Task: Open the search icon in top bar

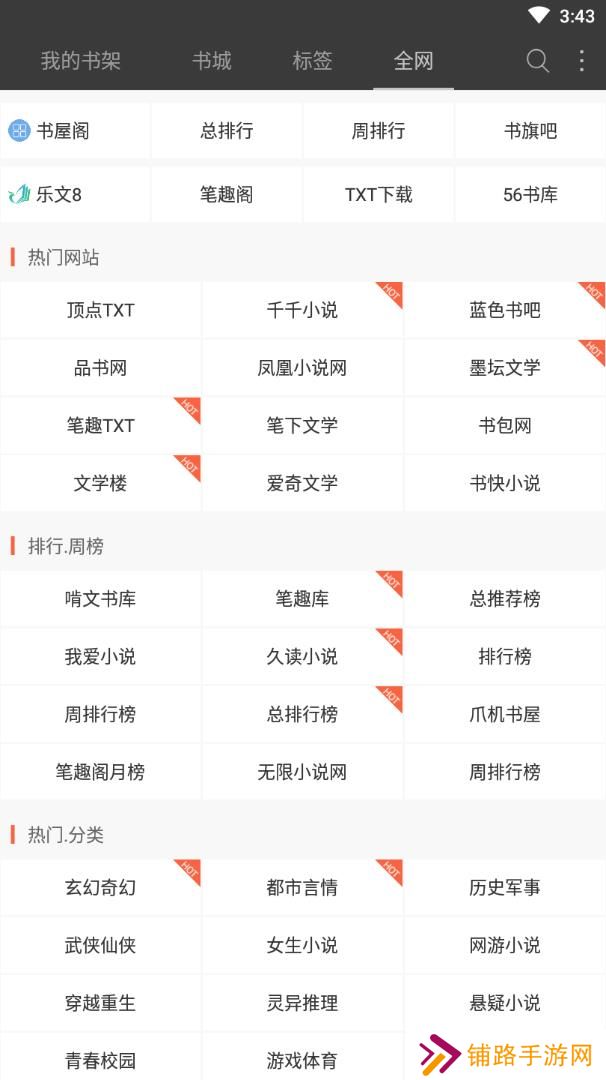Action: pyautogui.click(x=537, y=61)
